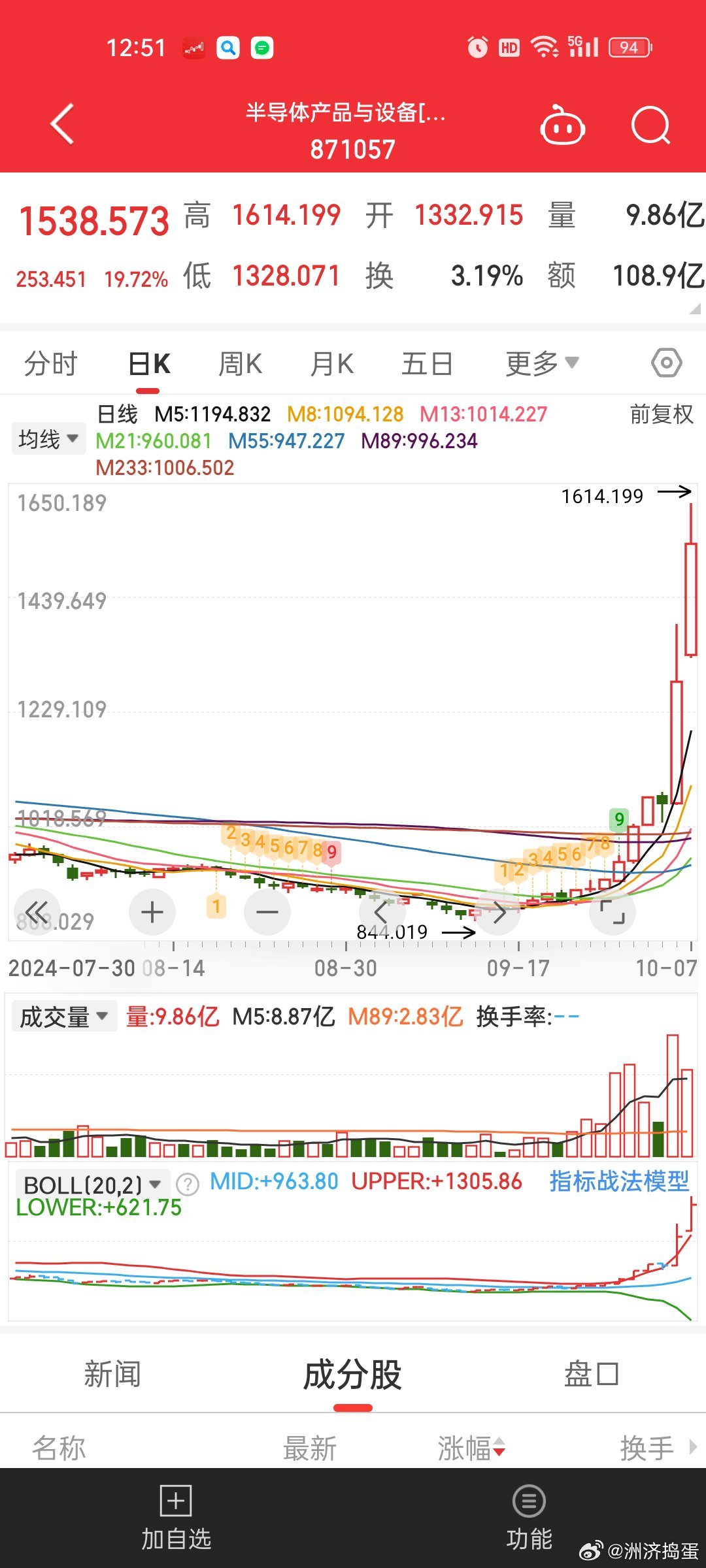The height and width of the screenshot is (1568, 706).
Task: Open search in the header
Action: pos(651,125)
